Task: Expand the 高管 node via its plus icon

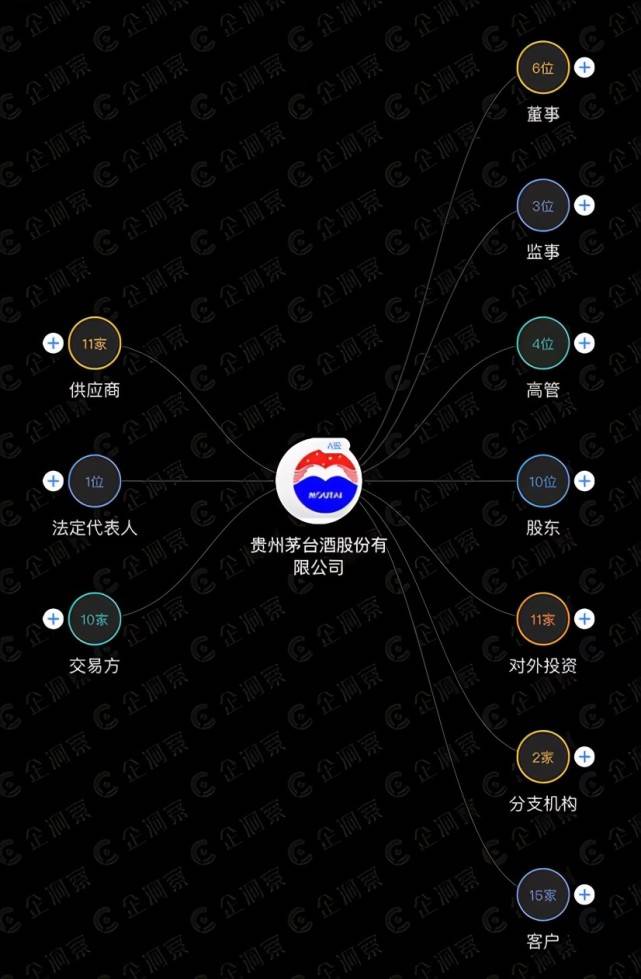Action: click(585, 343)
